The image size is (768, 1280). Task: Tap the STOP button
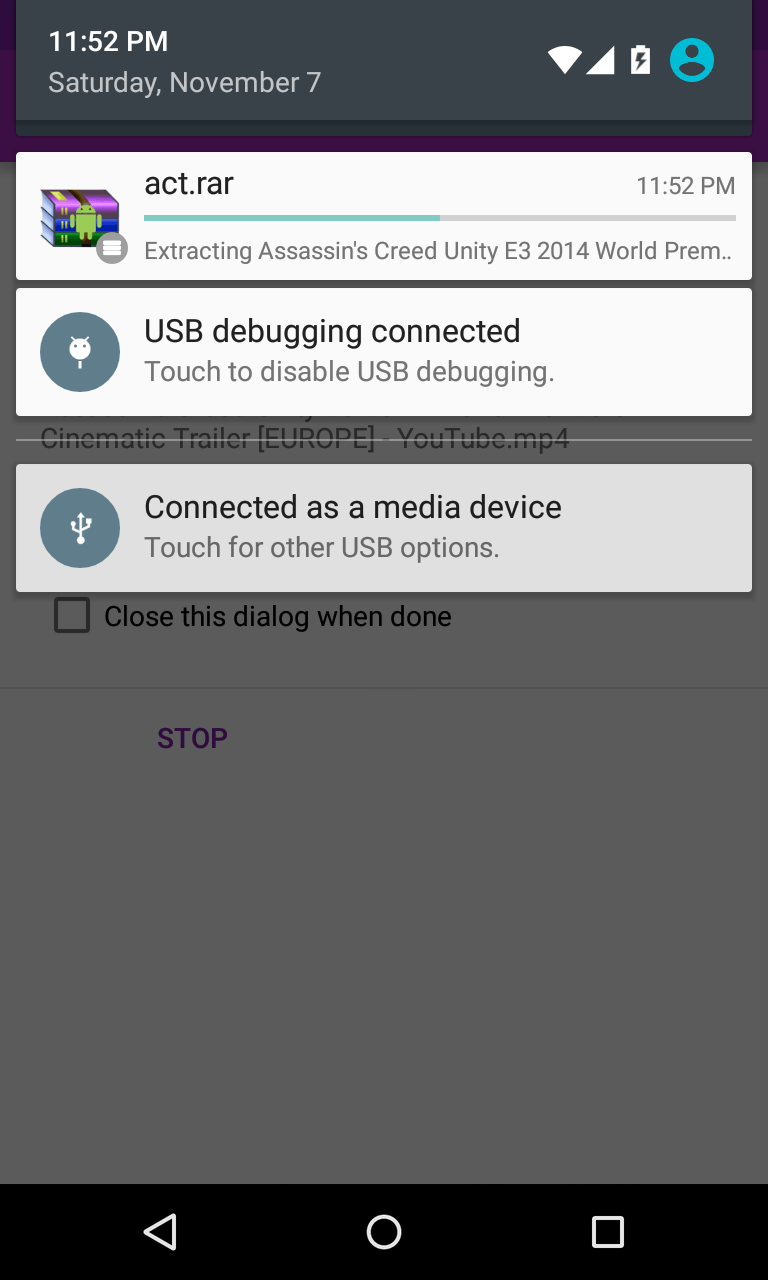(192, 738)
